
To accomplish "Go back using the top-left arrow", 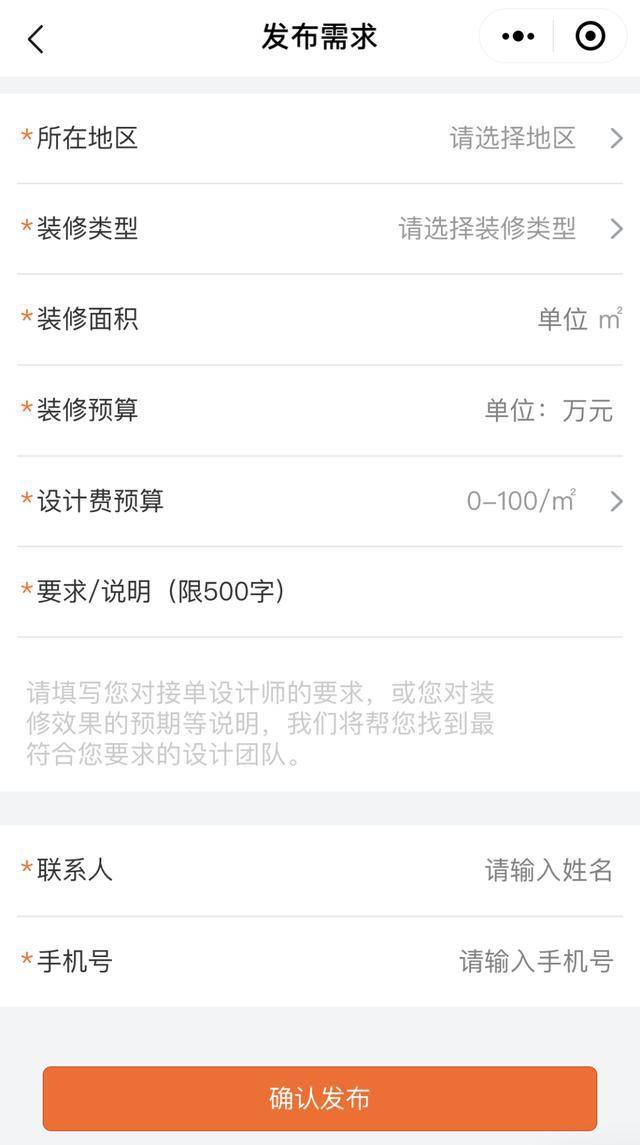I will pyautogui.click(x=36, y=39).
